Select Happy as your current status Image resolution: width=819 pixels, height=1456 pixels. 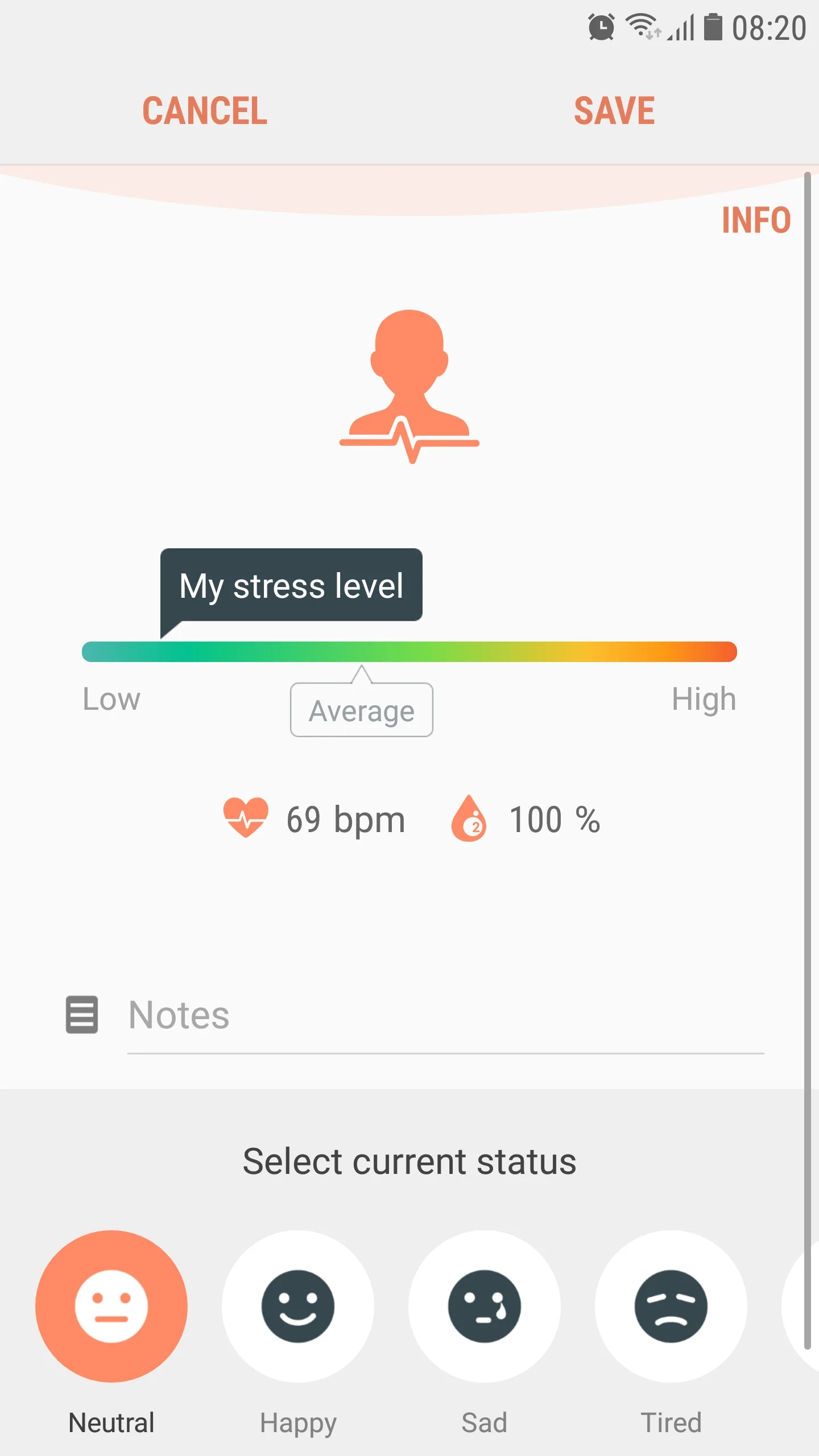tap(298, 1306)
